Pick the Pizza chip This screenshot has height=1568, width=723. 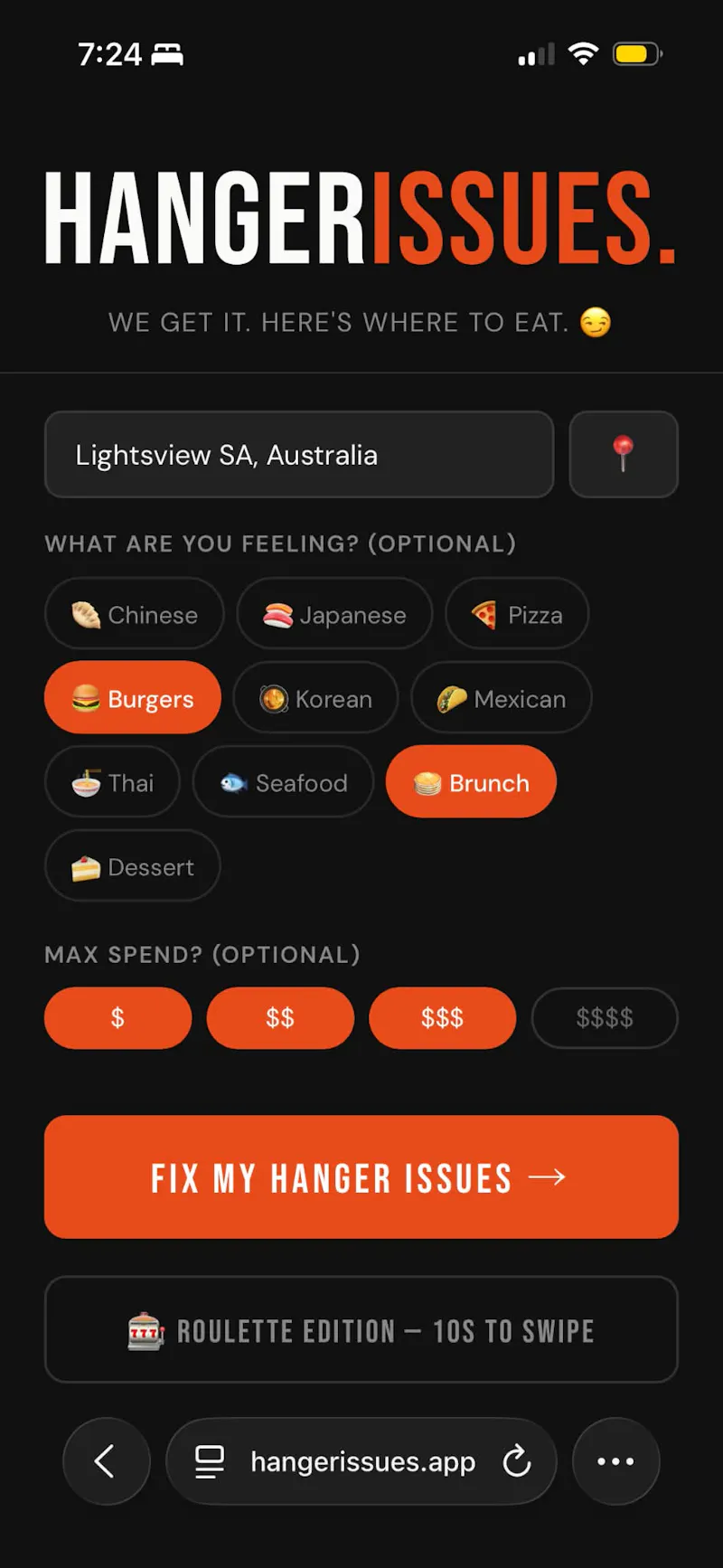(517, 614)
